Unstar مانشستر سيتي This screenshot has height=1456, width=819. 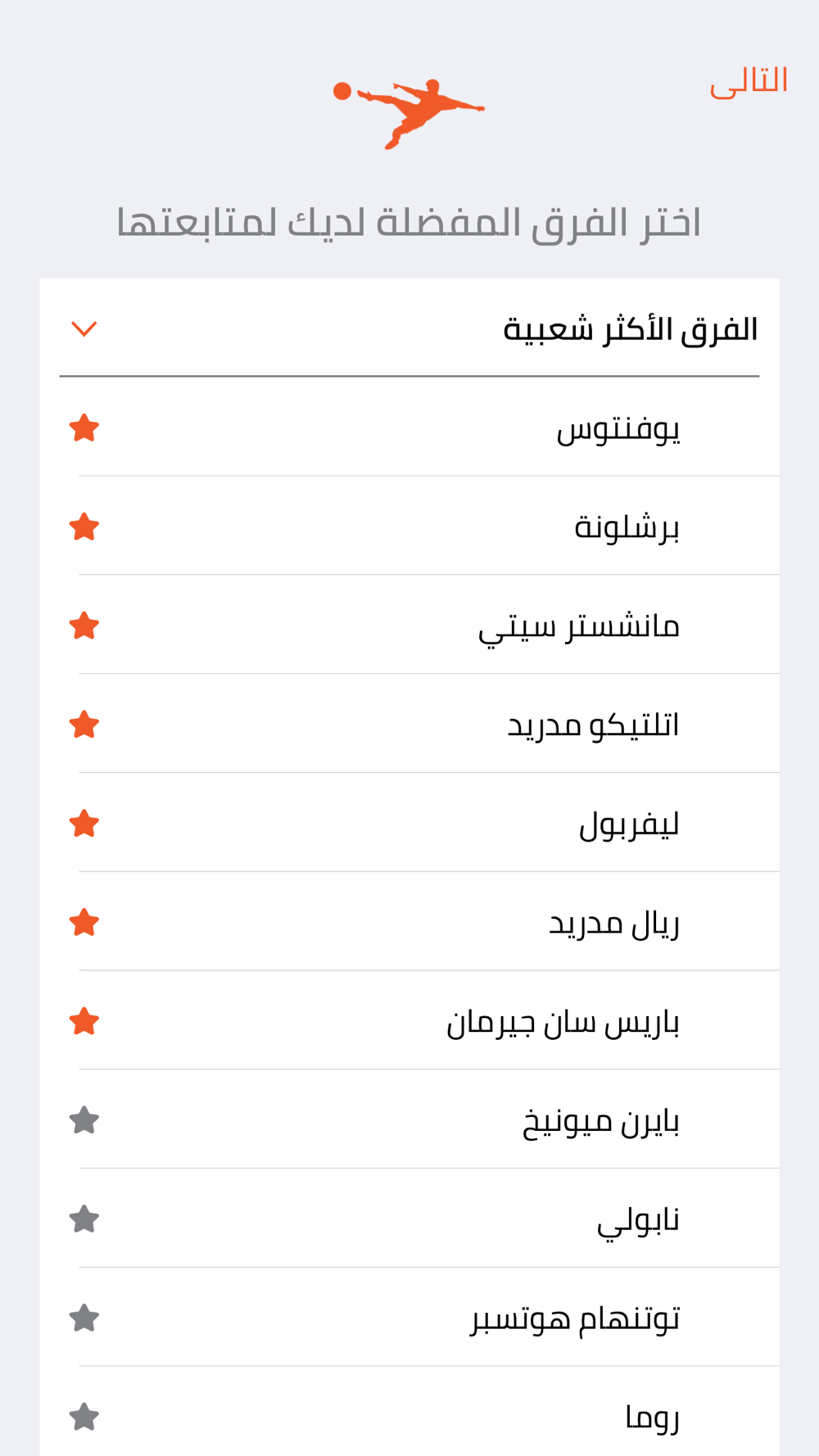point(84,626)
